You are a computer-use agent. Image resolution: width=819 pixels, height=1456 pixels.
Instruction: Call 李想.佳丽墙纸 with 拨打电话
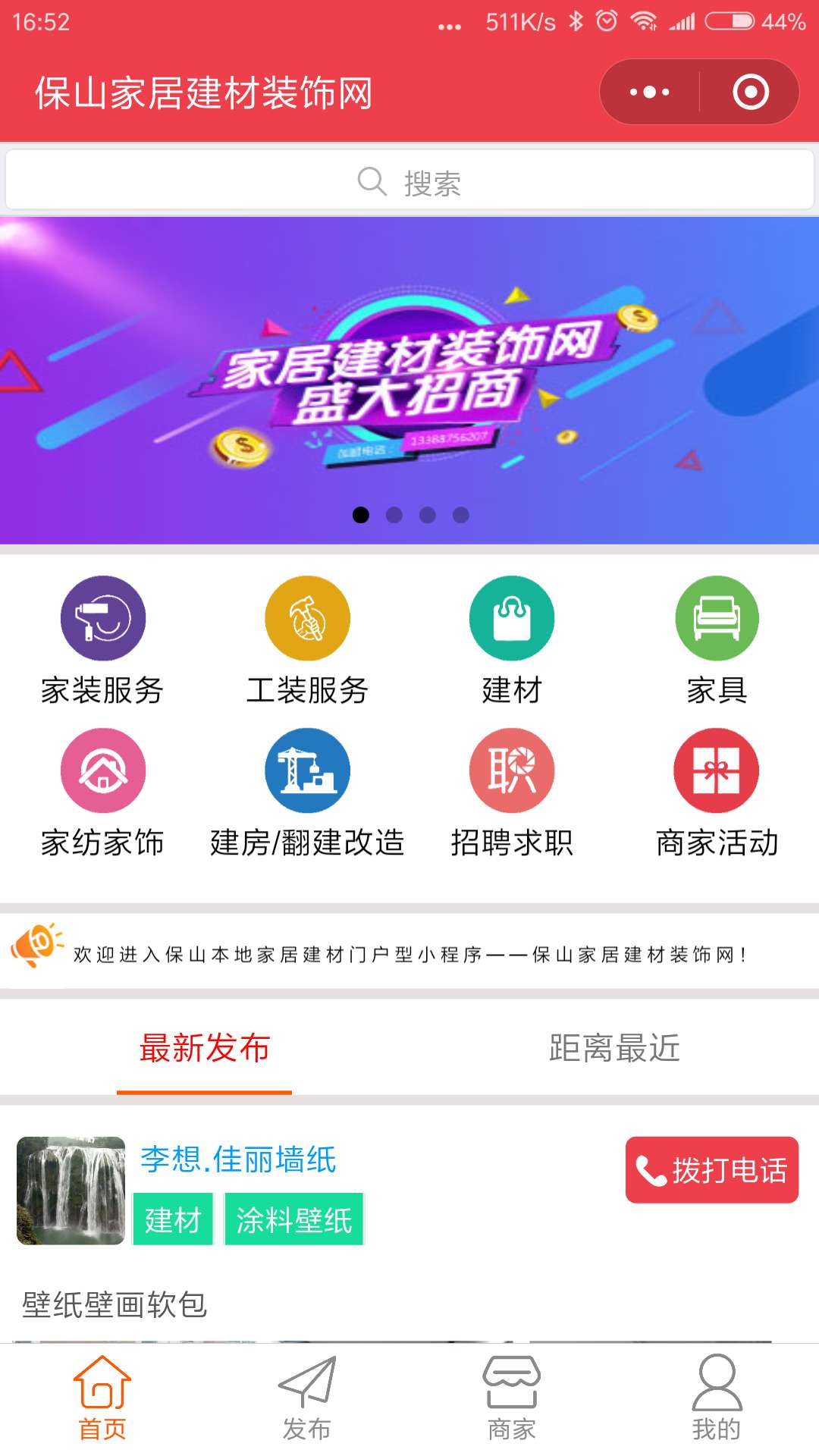pyautogui.click(x=711, y=1170)
